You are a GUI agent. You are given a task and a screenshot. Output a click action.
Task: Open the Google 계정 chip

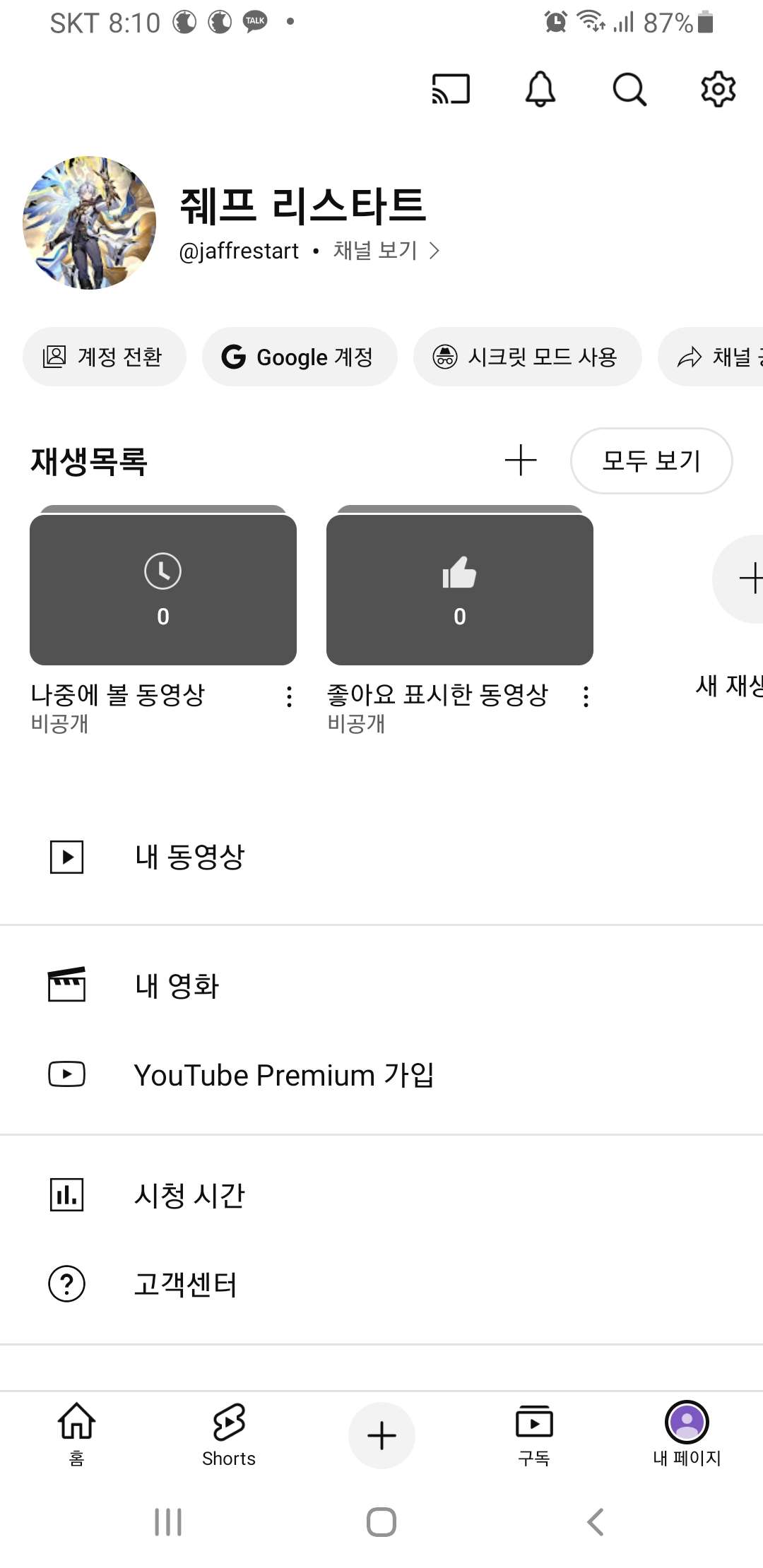(300, 357)
